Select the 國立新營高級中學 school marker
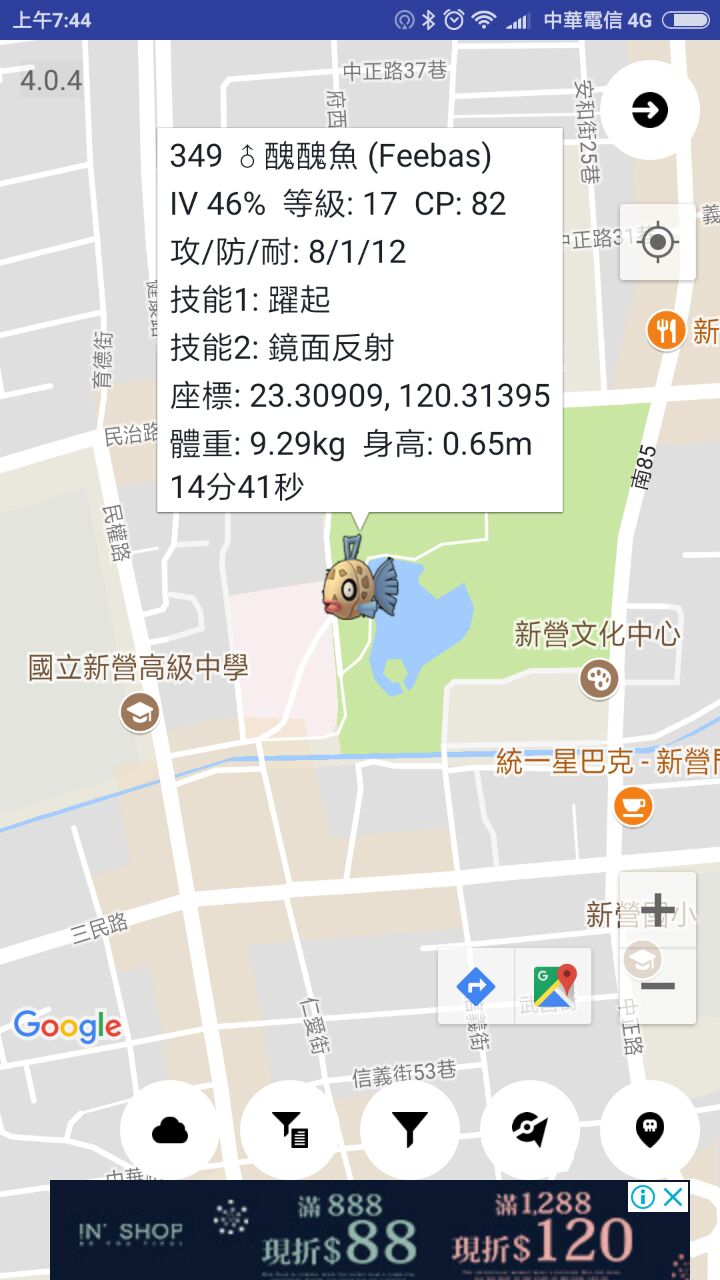The width and height of the screenshot is (720, 1280). tap(140, 713)
